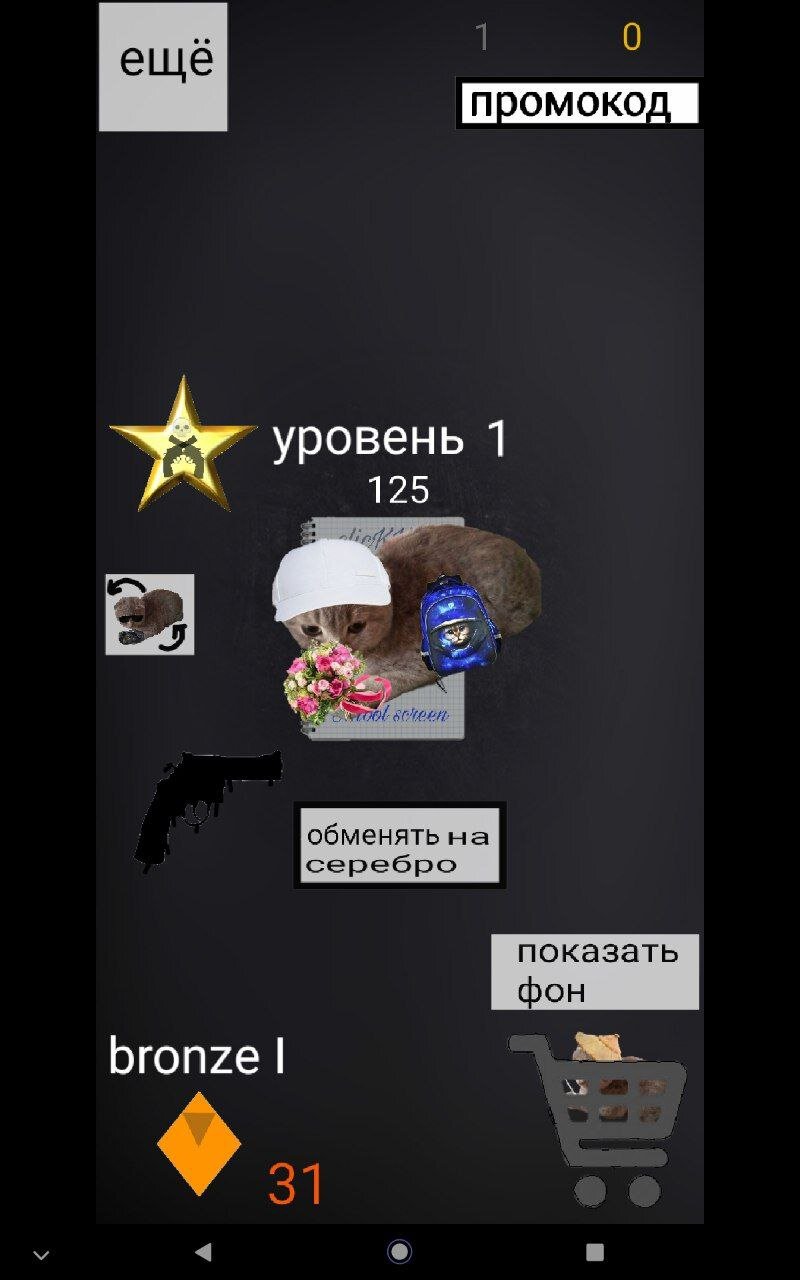800x1280 pixels.
Task: Tap the ещё button
Action: coord(163,66)
